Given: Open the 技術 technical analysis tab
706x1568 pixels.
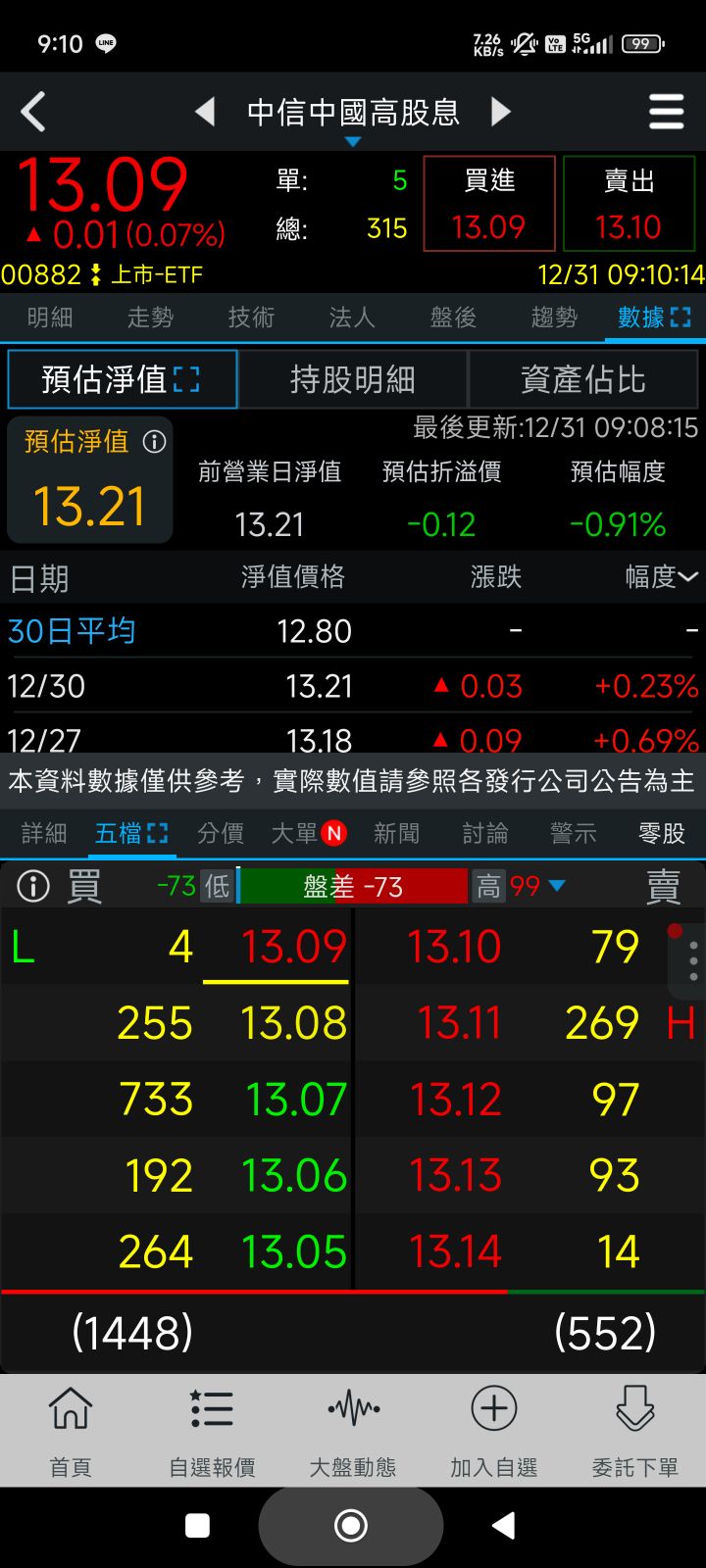Looking at the screenshot, I should (x=251, y=318).
